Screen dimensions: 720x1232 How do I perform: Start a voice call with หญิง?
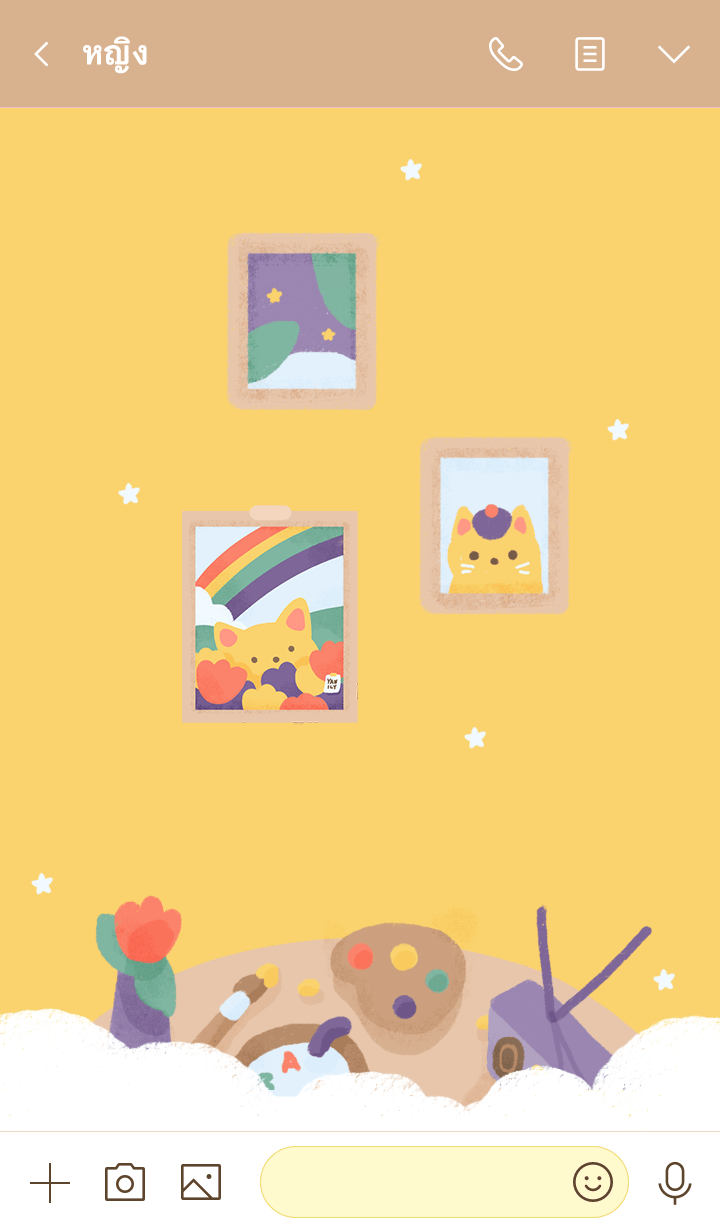click(506, 54)
